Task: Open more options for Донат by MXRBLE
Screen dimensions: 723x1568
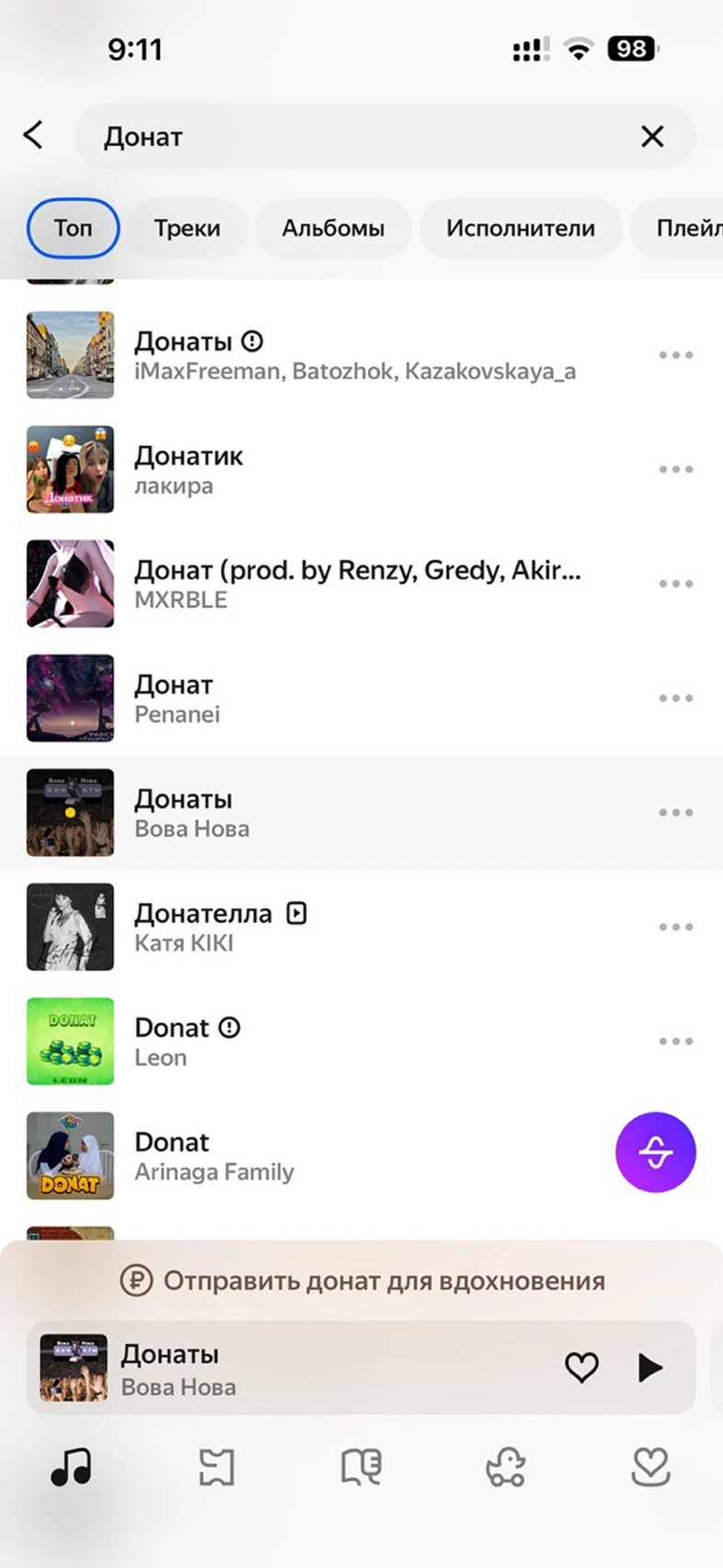Action: 675,584
